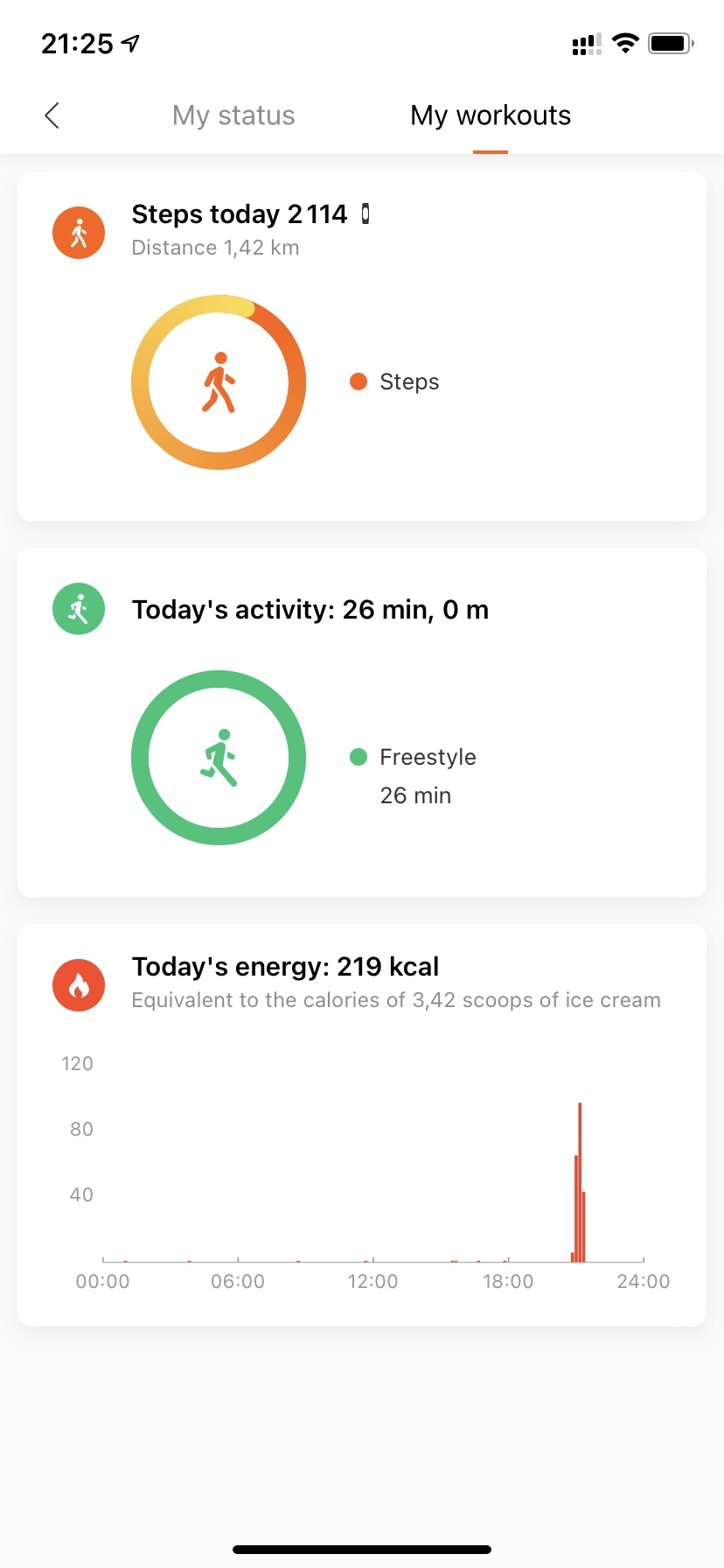Screen dimensions: 724x1568
Task: Switch to the My status tab
Action: tap(233, 115)
